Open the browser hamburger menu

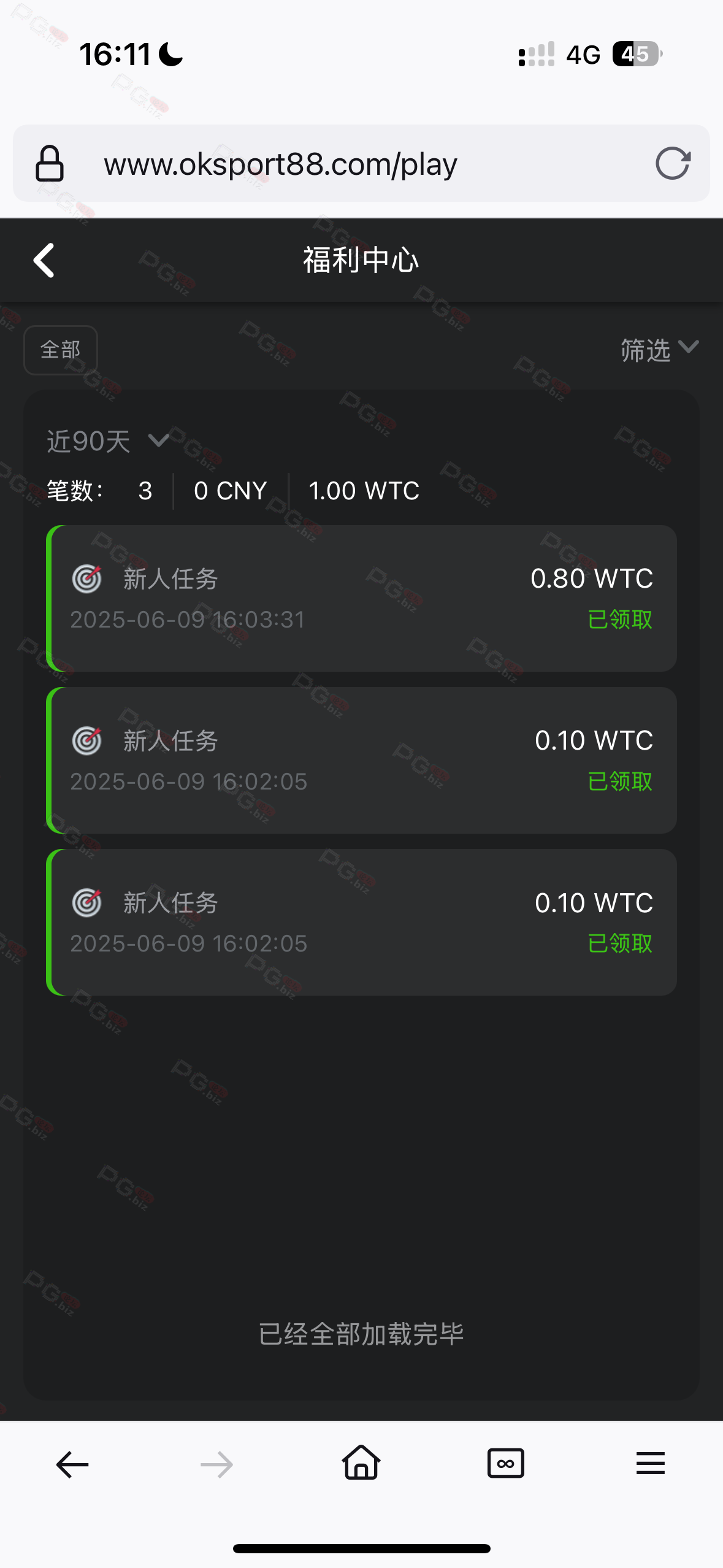[651, 1463]
